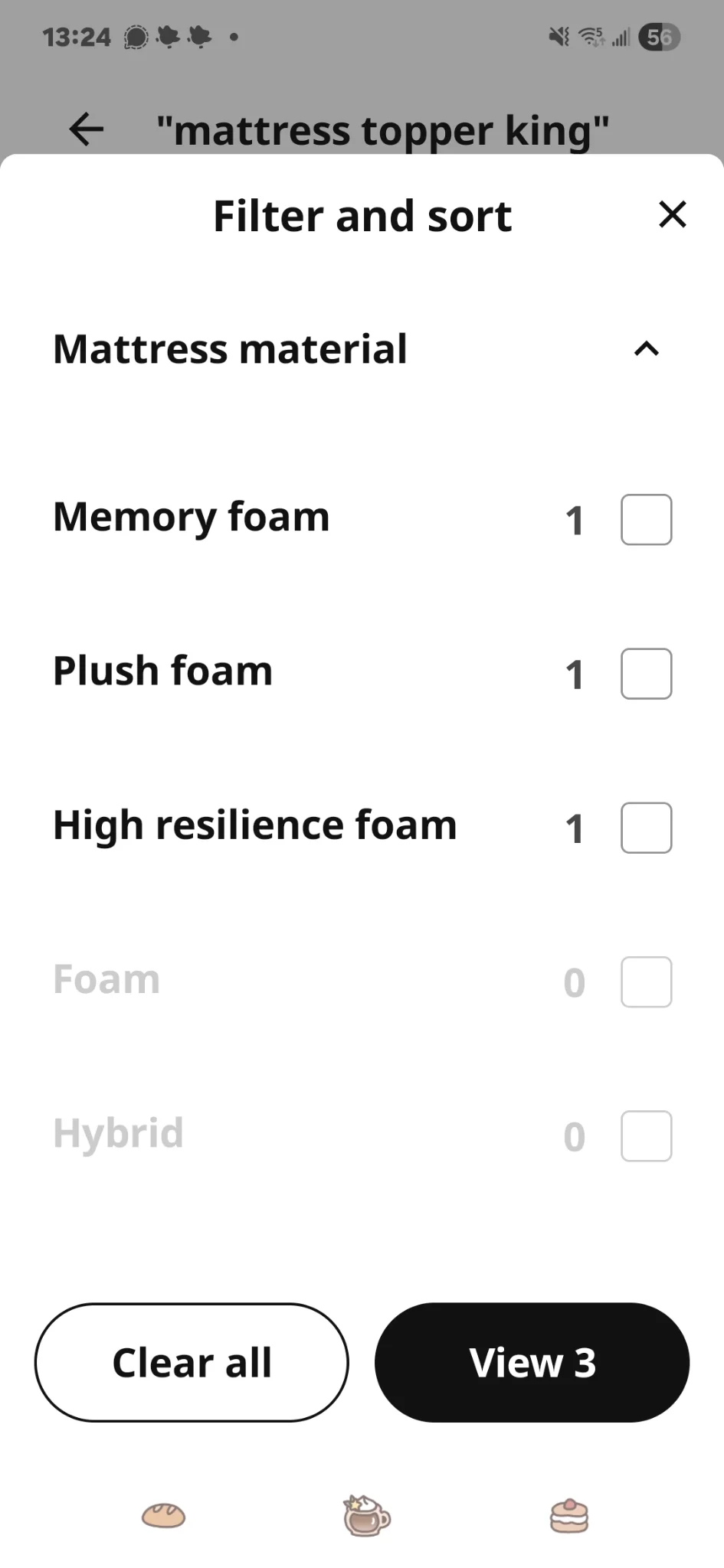Go back from mattress topper king search
Image resolution: width=724 pixels, height=1568 pixels.
pyautogui.click(x=87, y=129)
